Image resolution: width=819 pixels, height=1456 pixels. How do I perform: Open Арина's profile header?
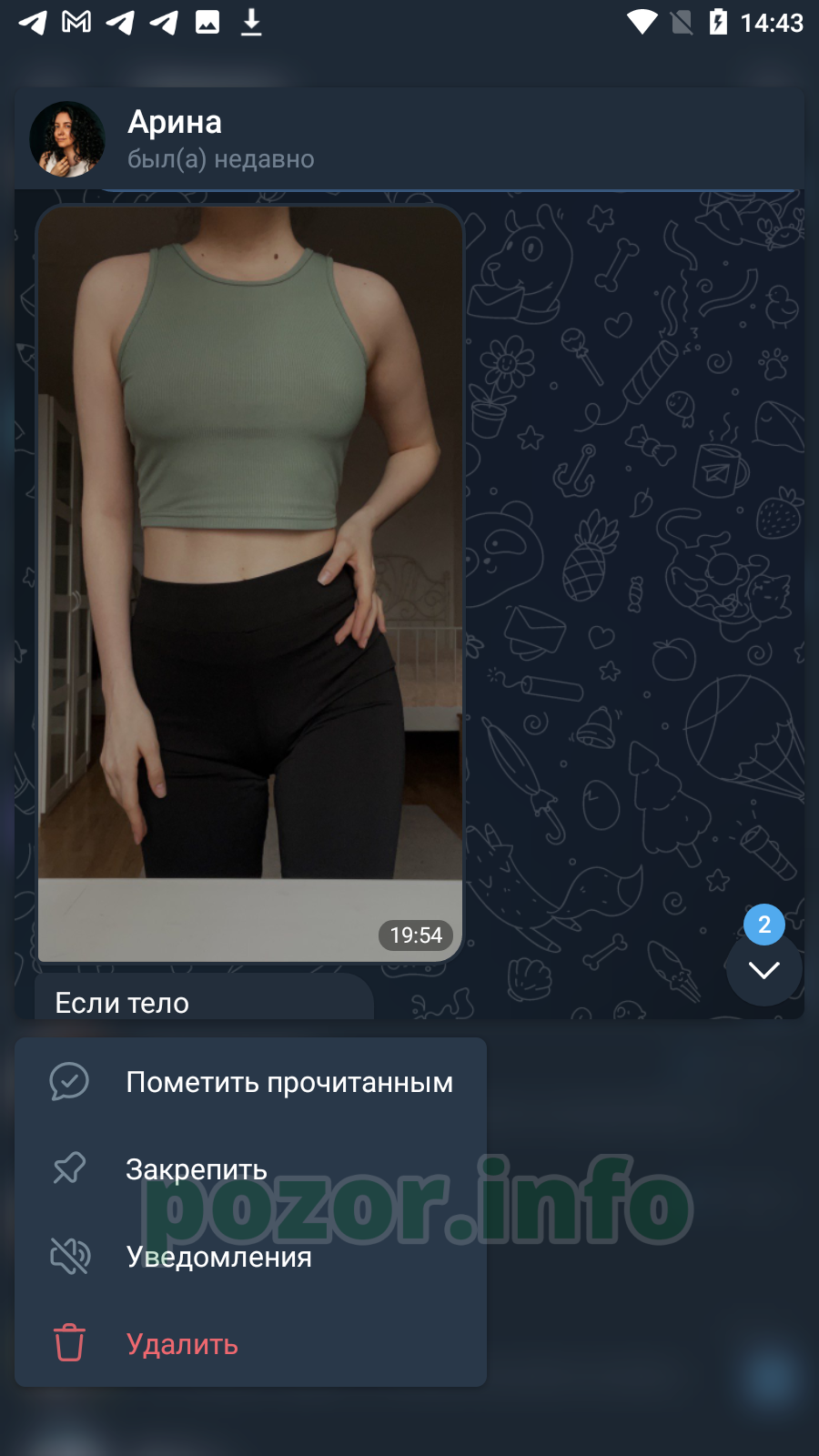(409, 139)
